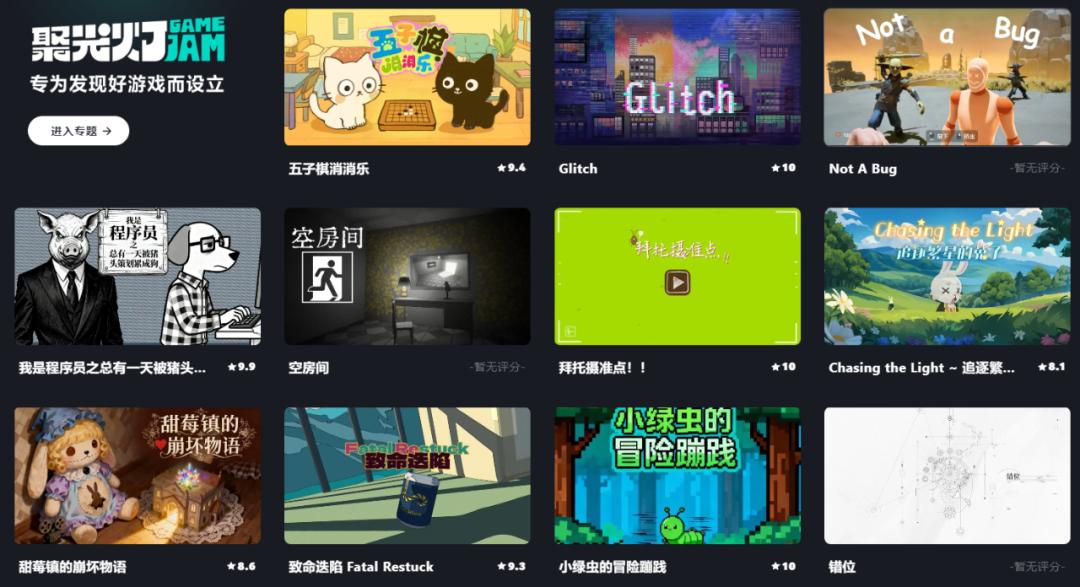
Task: Open the Not A Bug game card
Action: (946, 78)
